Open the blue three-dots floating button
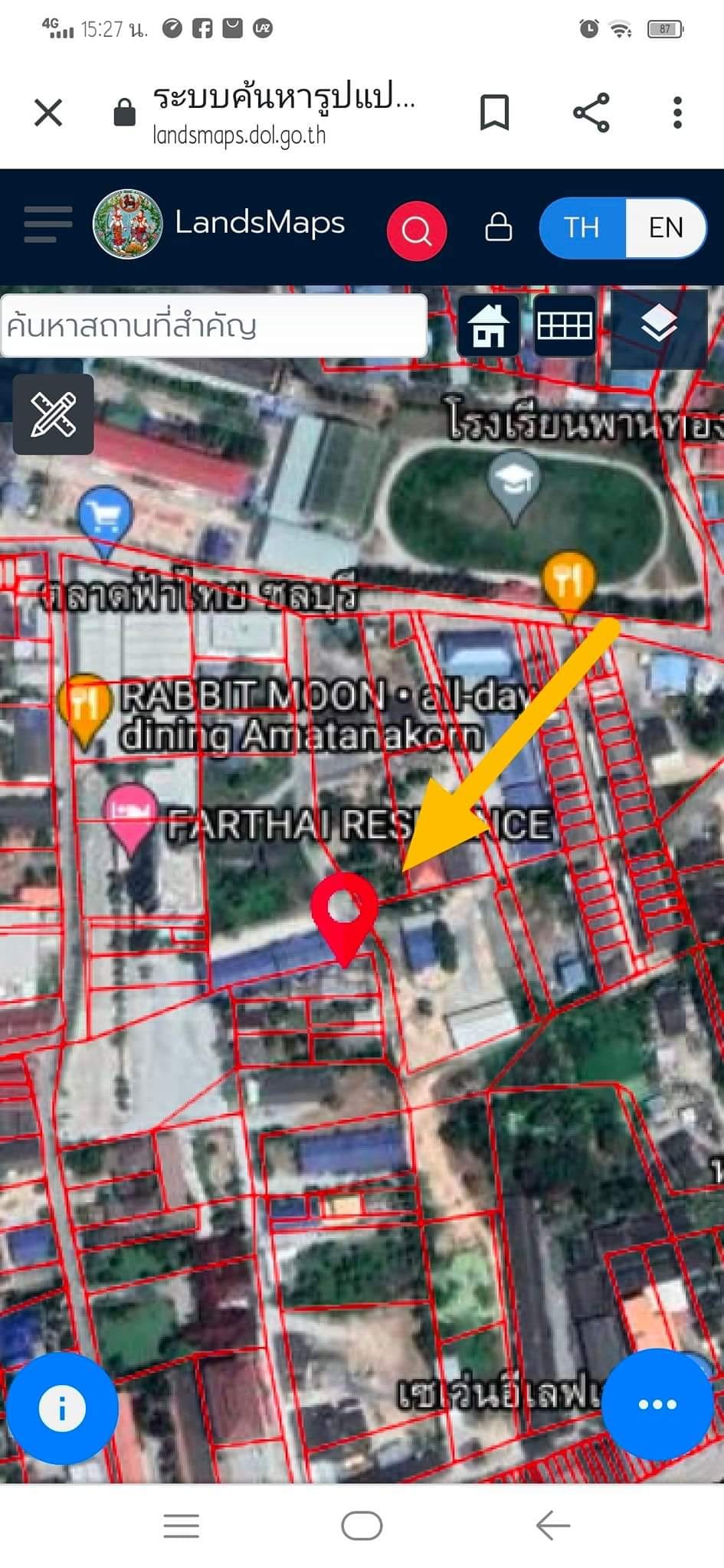 [657, 1404]
